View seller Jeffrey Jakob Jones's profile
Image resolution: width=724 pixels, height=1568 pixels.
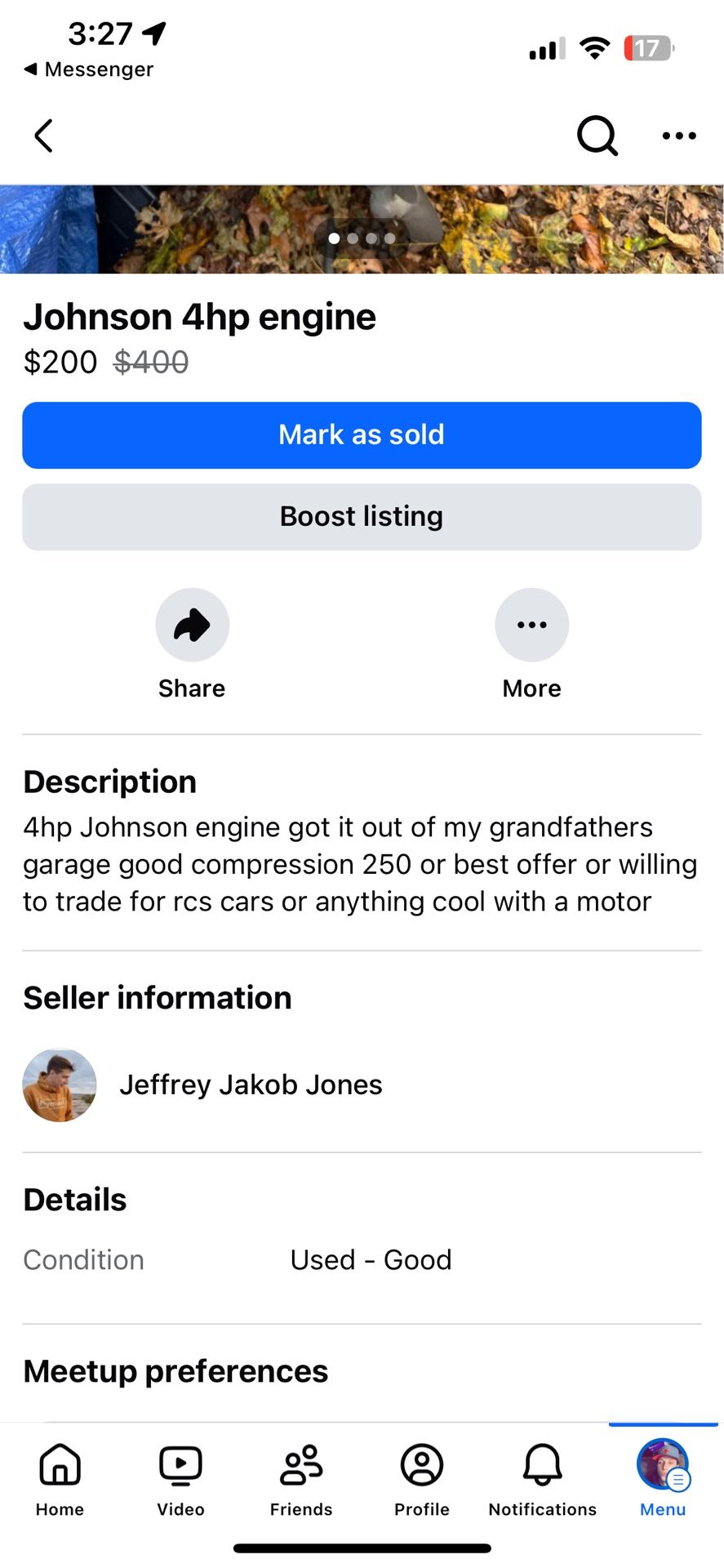pos(250,1085)
